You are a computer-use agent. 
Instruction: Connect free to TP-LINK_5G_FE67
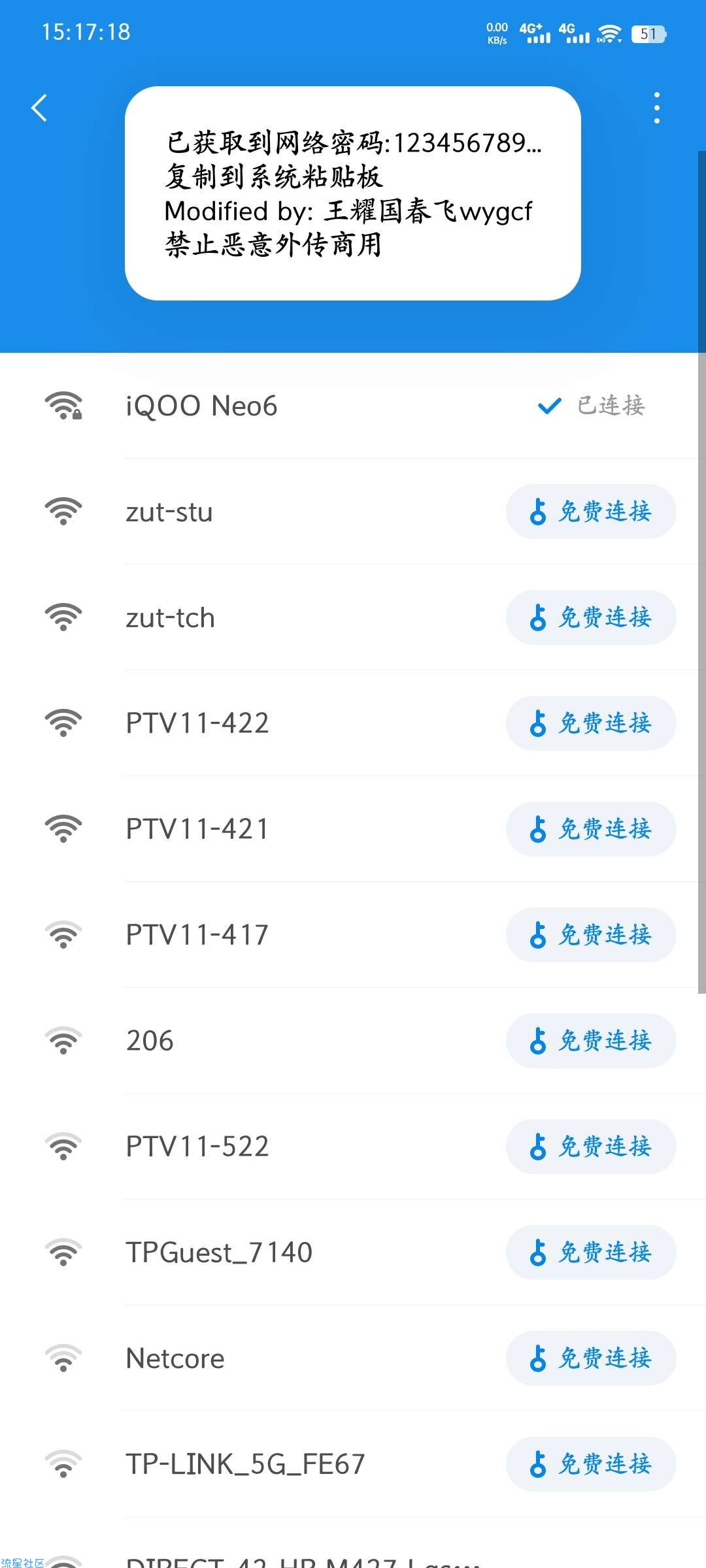point(591,1464)
